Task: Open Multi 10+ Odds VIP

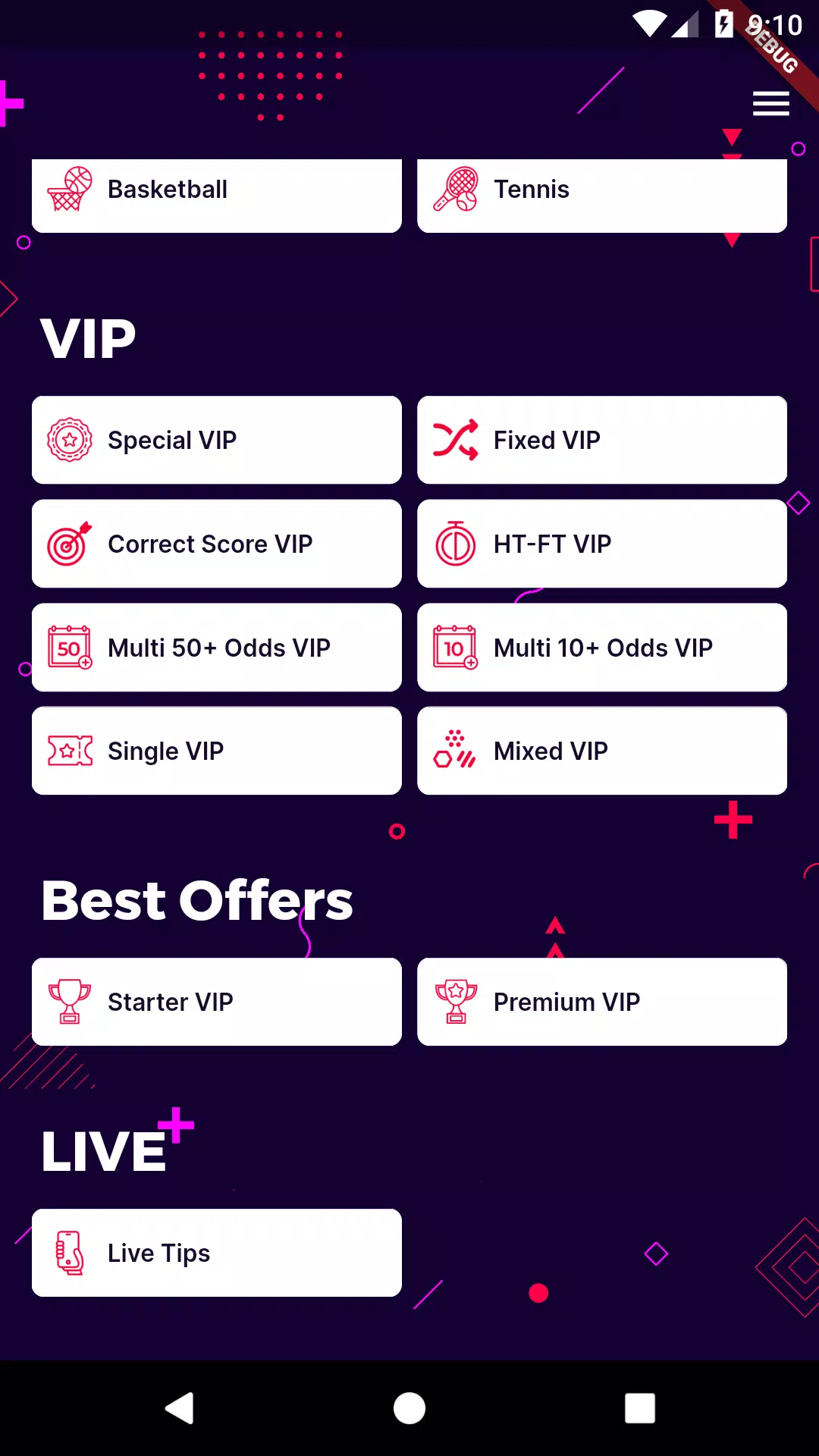Action: coord(601,648)
